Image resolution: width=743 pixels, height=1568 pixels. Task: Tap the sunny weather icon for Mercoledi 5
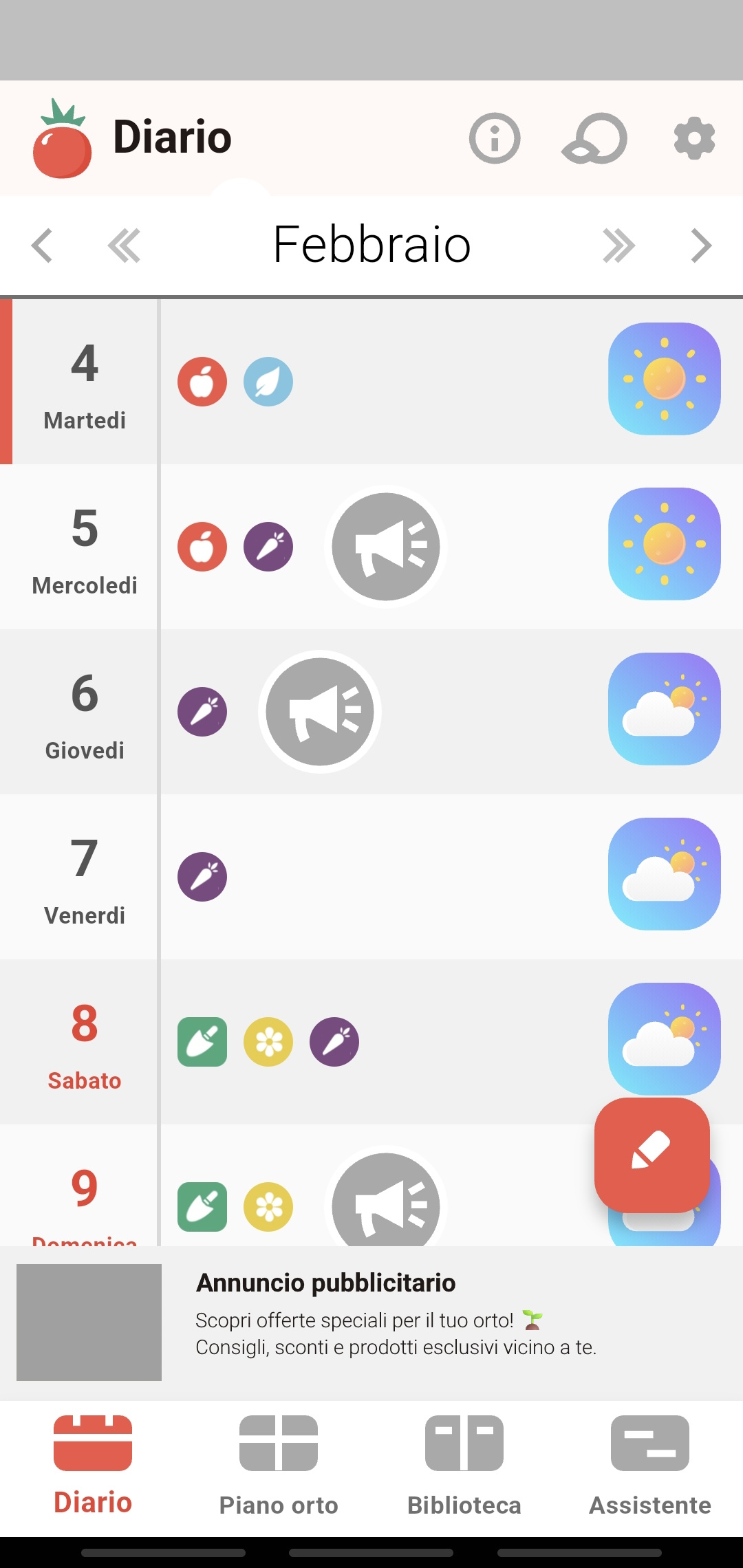(x=663, y=547)
